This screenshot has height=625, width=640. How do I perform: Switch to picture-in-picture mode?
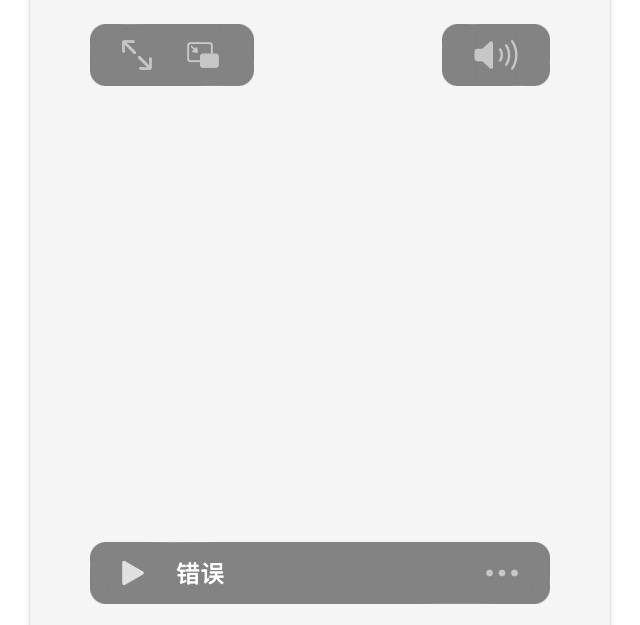[203, 55]
